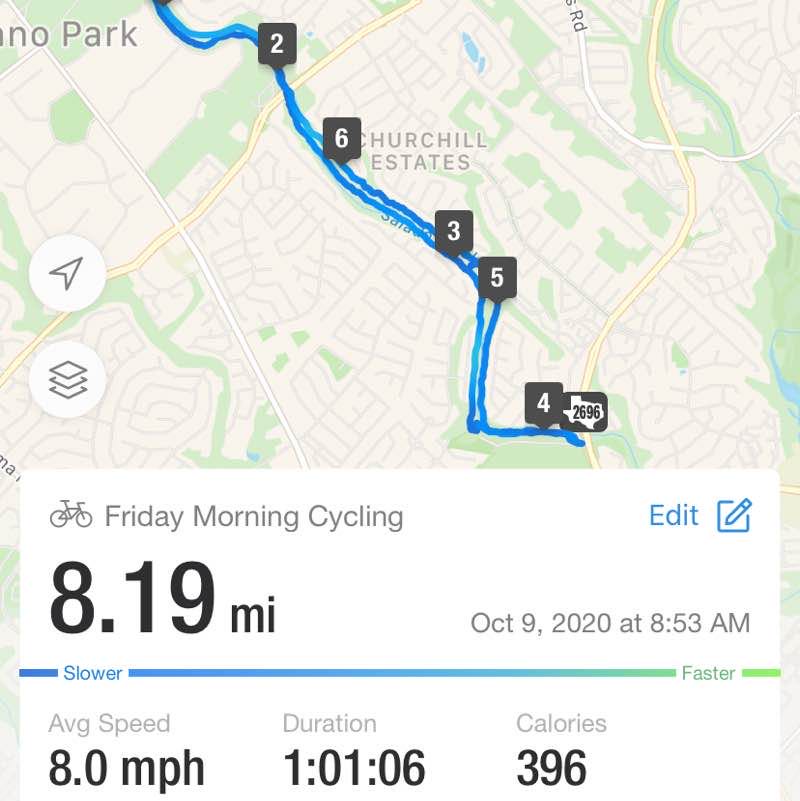Click mile marker 4 beside the highway shield

[x=543, y=405]
